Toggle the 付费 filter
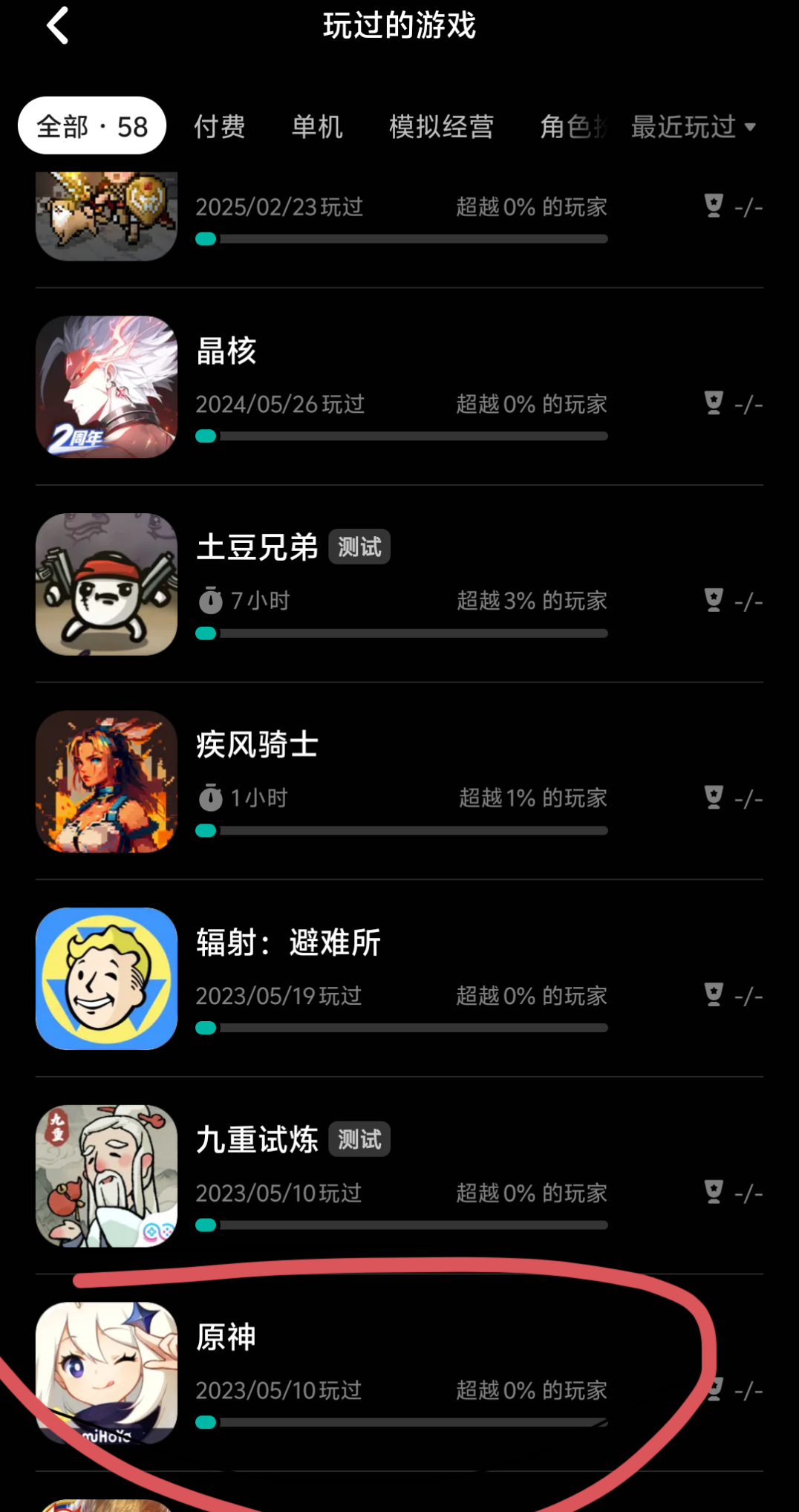Viewport: 799px width, 1512px height. 220,126
